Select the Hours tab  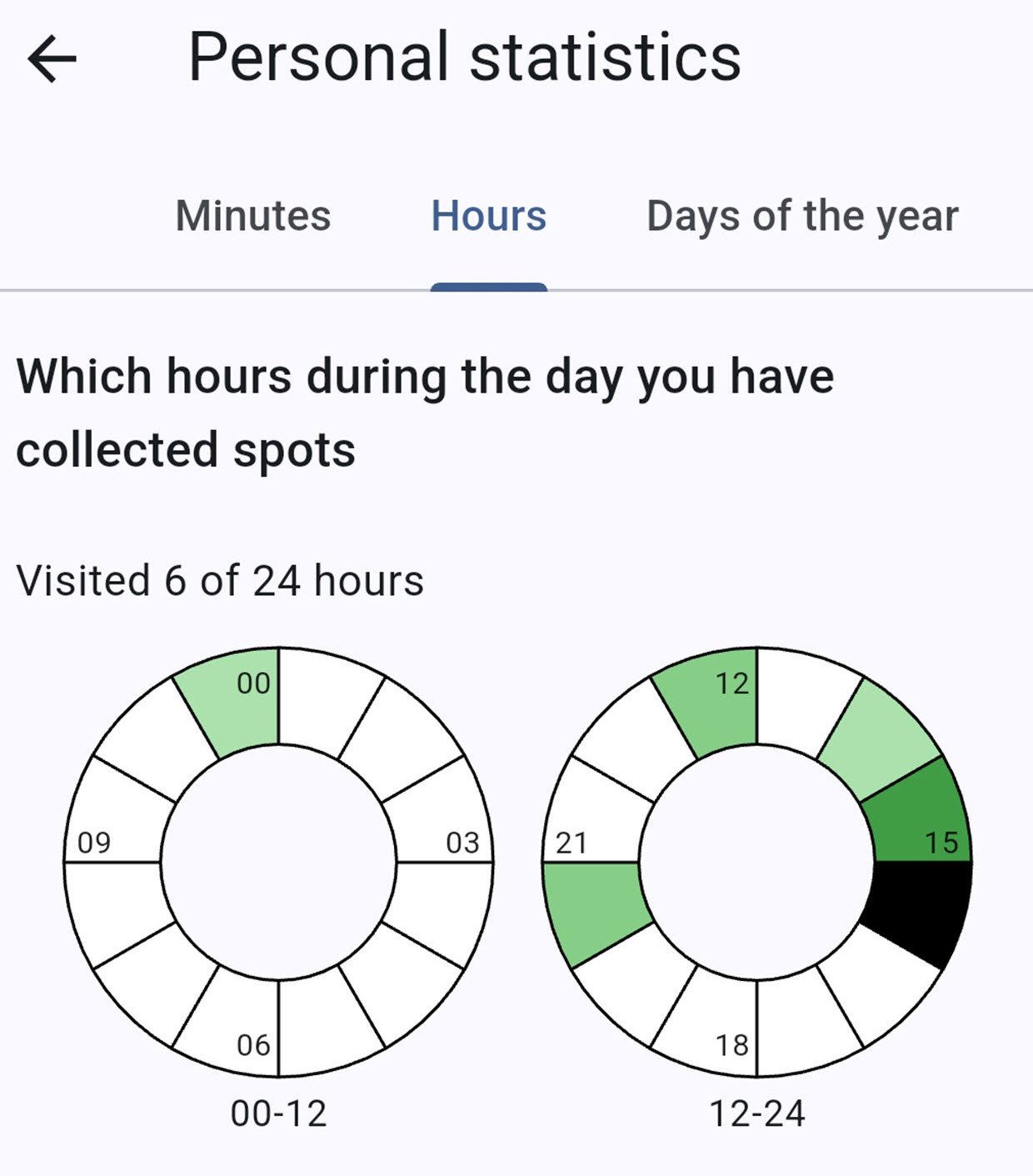(x=488, y=217)
